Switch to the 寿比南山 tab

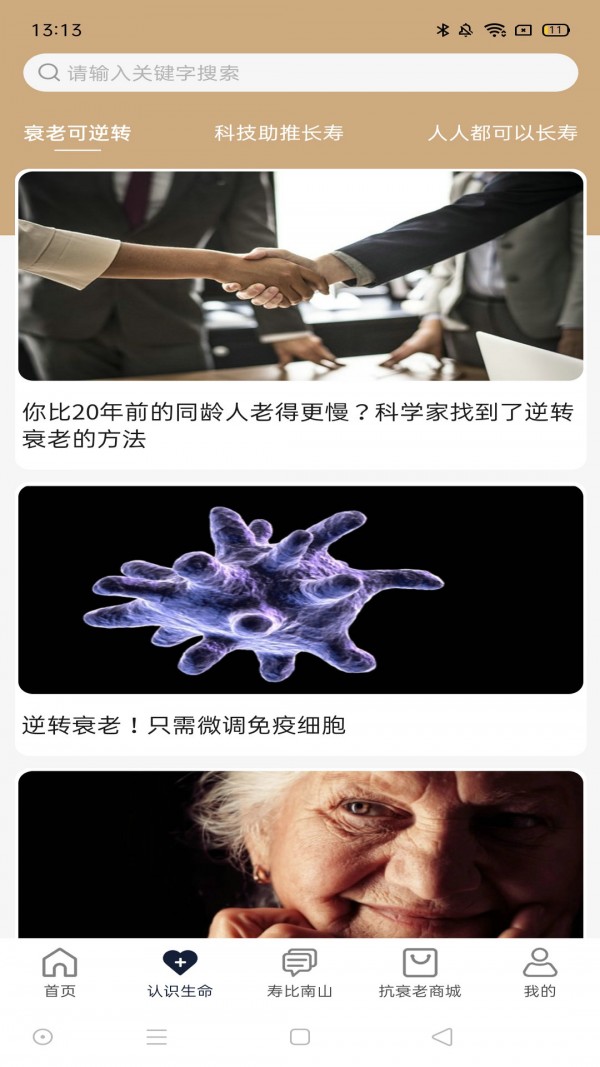pyautogui.click(x=300, y=974)
